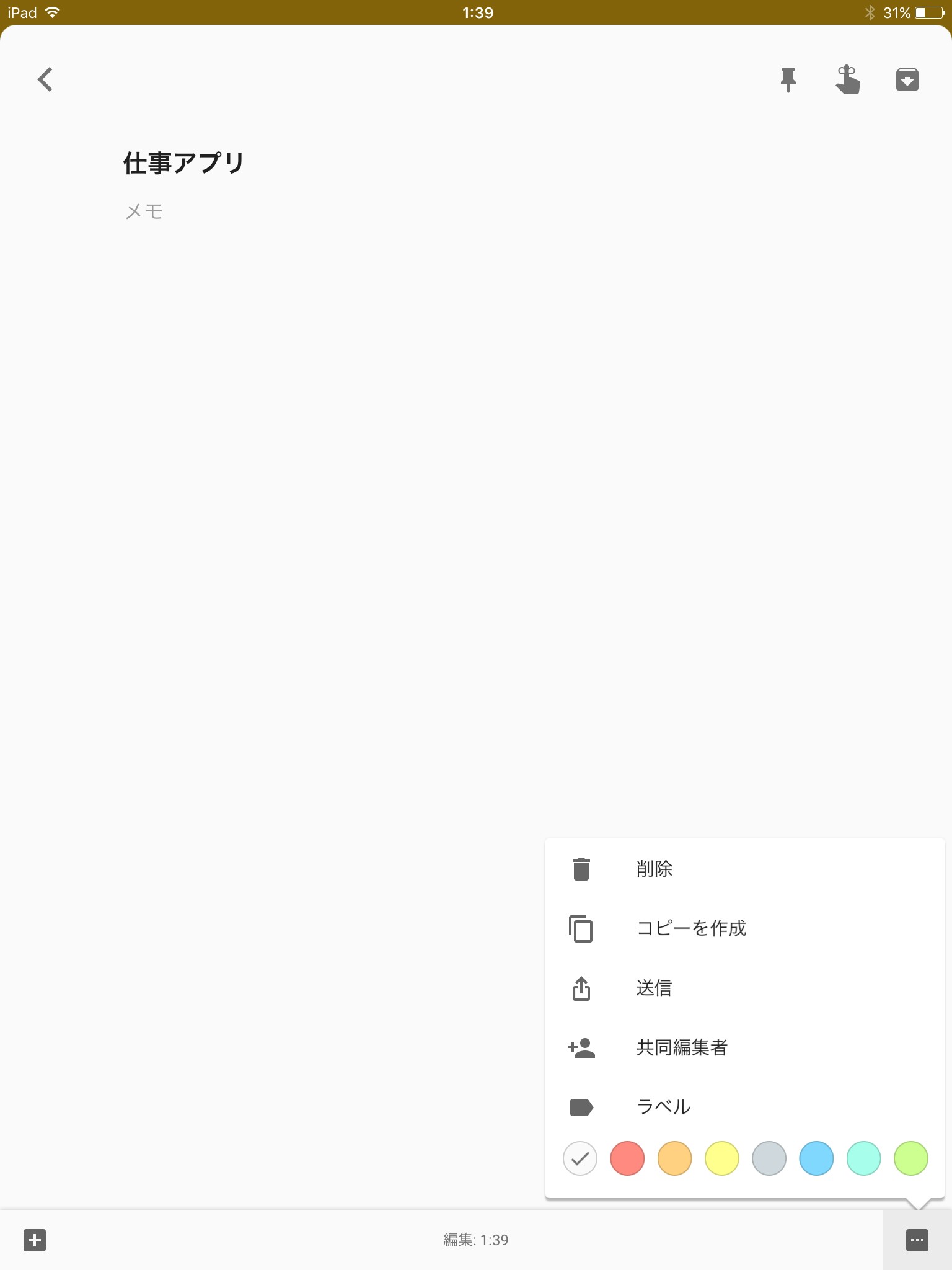
Task: Change note color to orange
Action: [674, 1158]
